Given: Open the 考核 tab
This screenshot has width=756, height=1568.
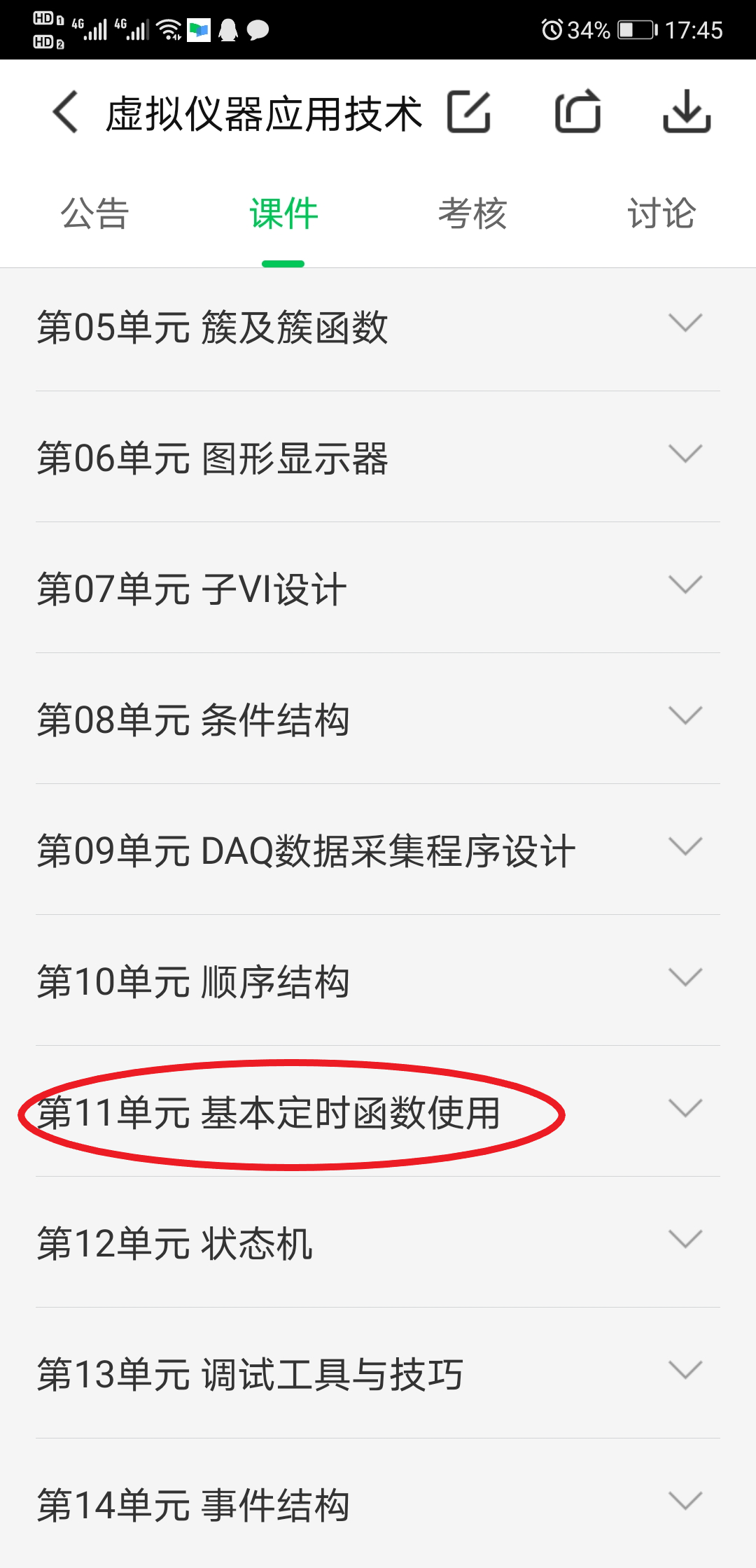Looking at the screenshot, I should (x=472, y=213).
